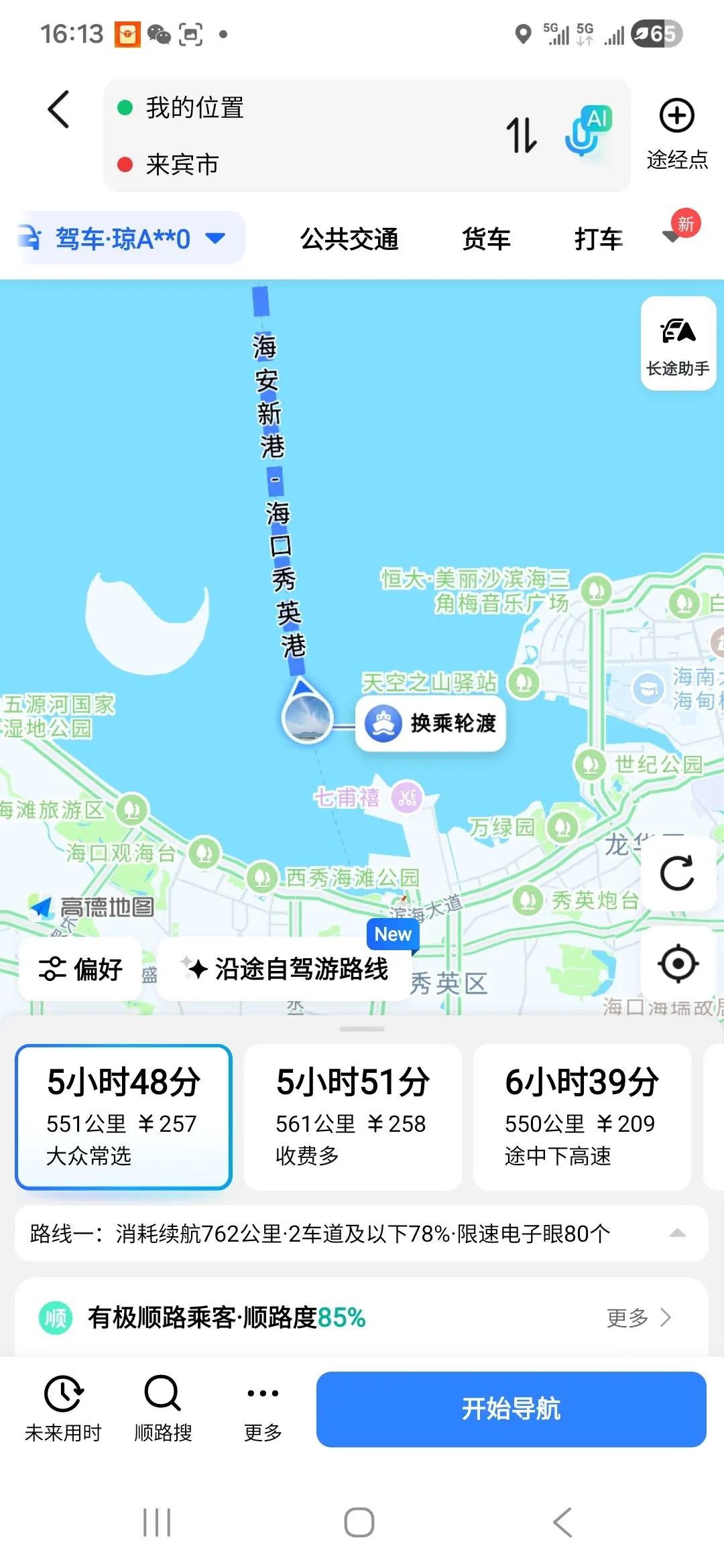The height and width of the screenshot is (1568, 724).
Task: Check 未来用时 future travel time
Action: pyautogui.click(x=63, y=1409)
